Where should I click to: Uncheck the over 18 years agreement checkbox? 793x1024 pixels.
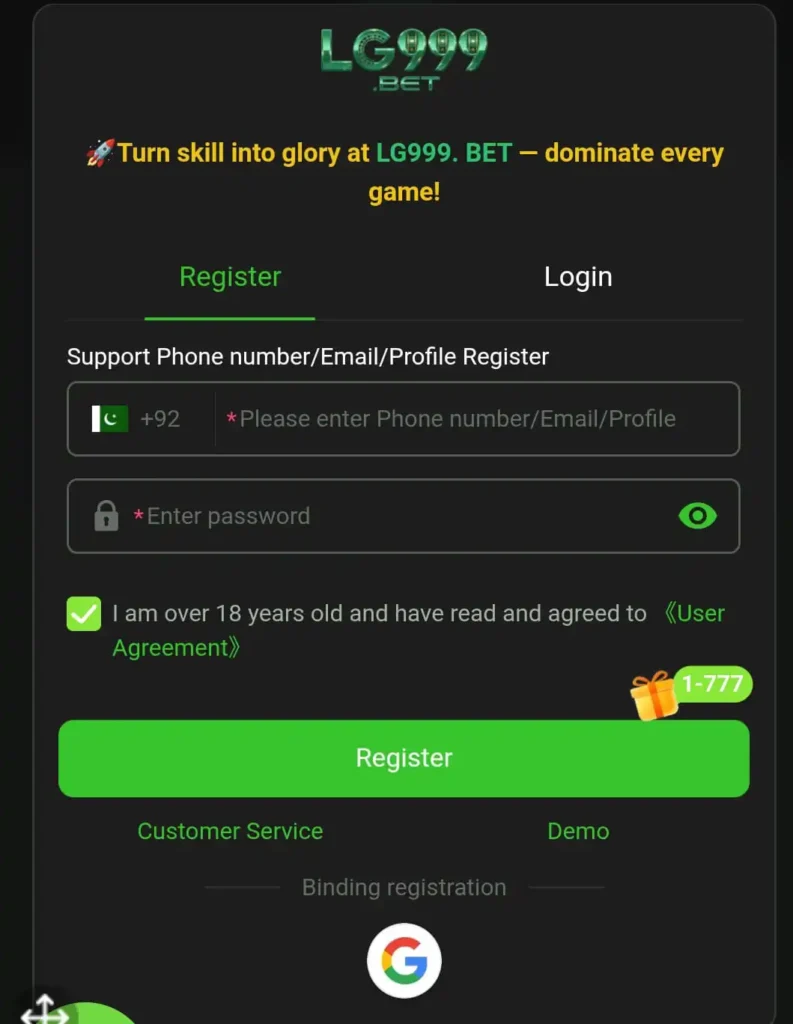coord(84,614)
